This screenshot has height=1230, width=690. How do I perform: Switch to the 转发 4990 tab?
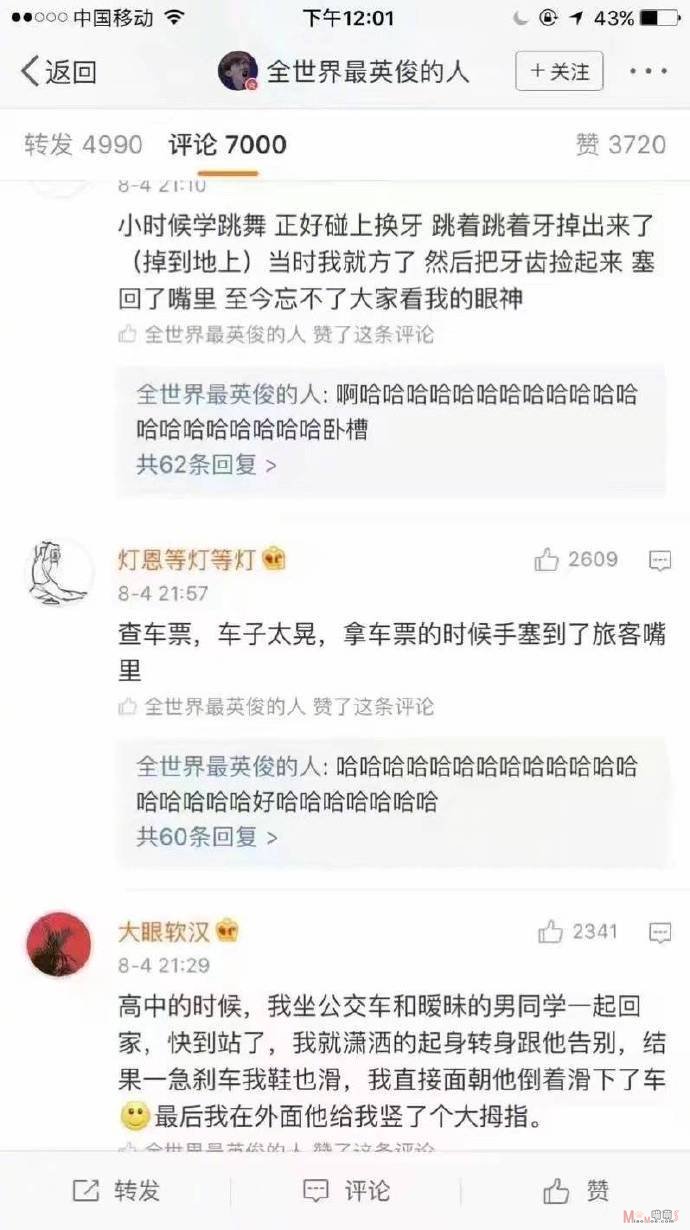(83, 145)
